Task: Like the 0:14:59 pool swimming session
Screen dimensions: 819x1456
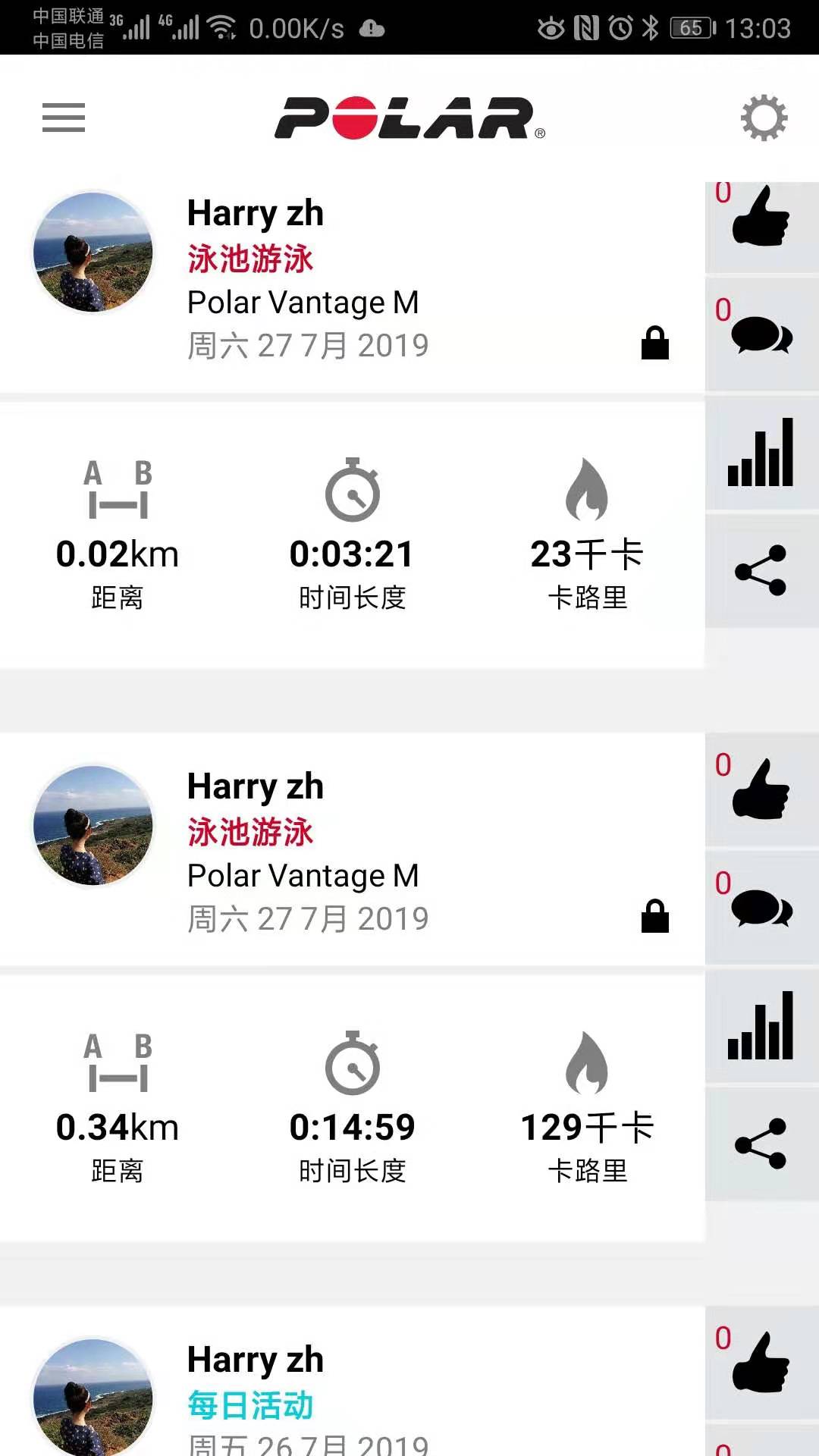Action: (x=761, y=790)
